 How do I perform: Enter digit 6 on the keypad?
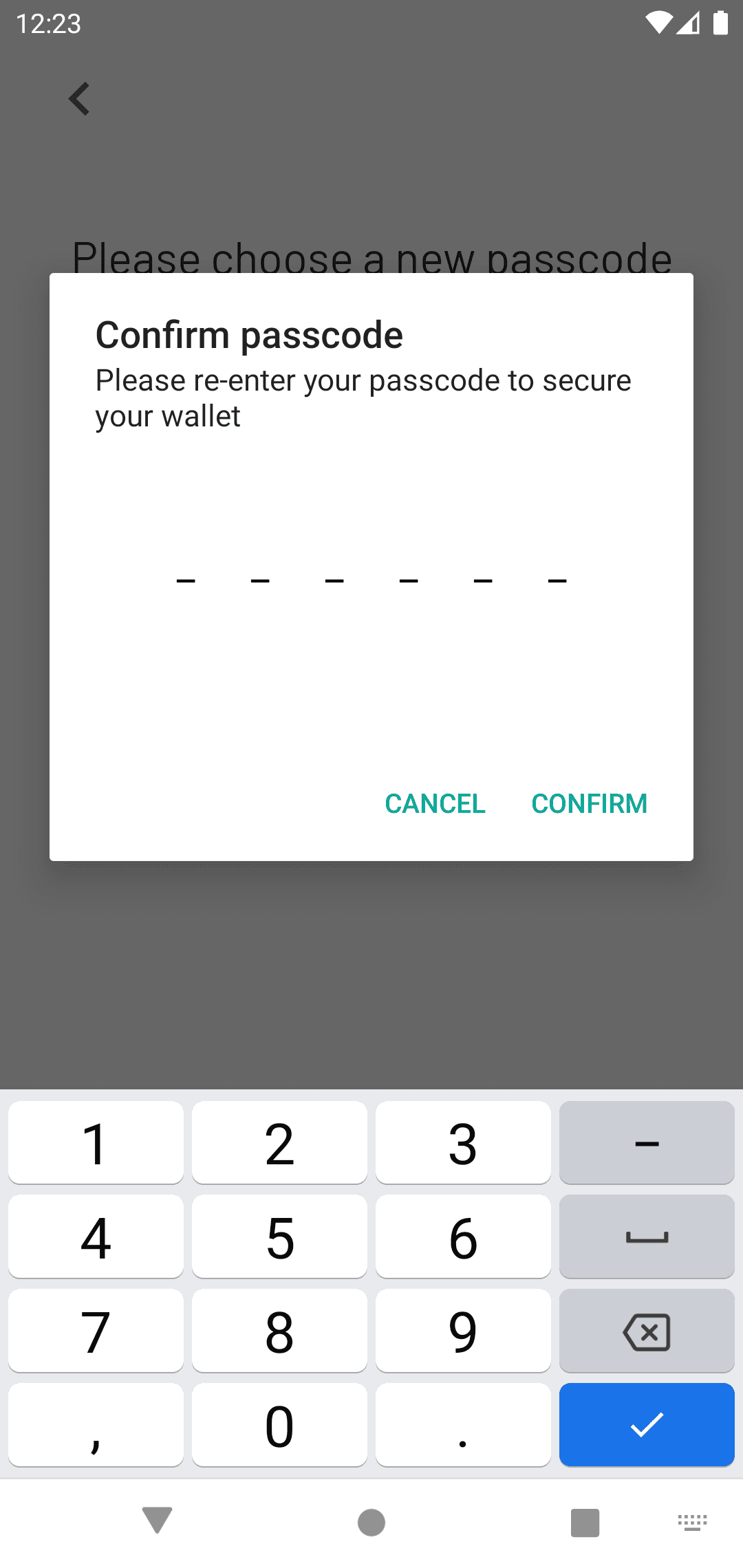pos(463,1237)
